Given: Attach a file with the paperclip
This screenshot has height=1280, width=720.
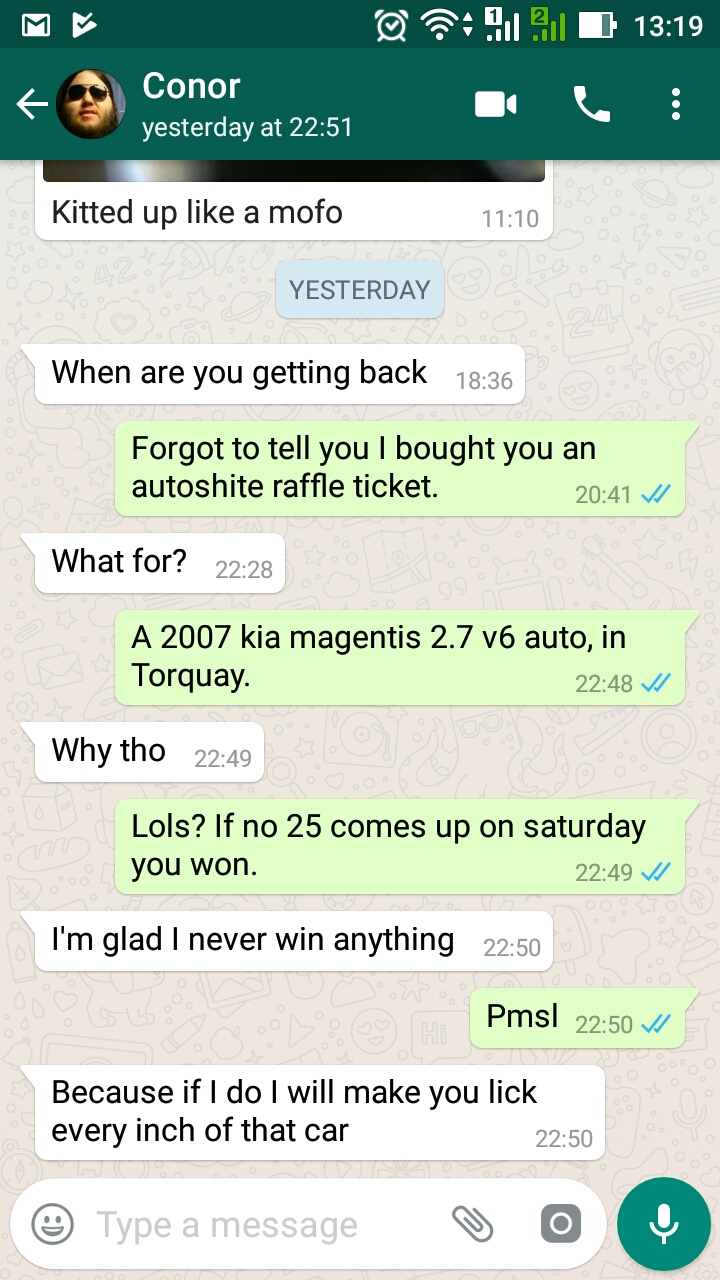Looking at the screenshot, I should (472, 1224).
